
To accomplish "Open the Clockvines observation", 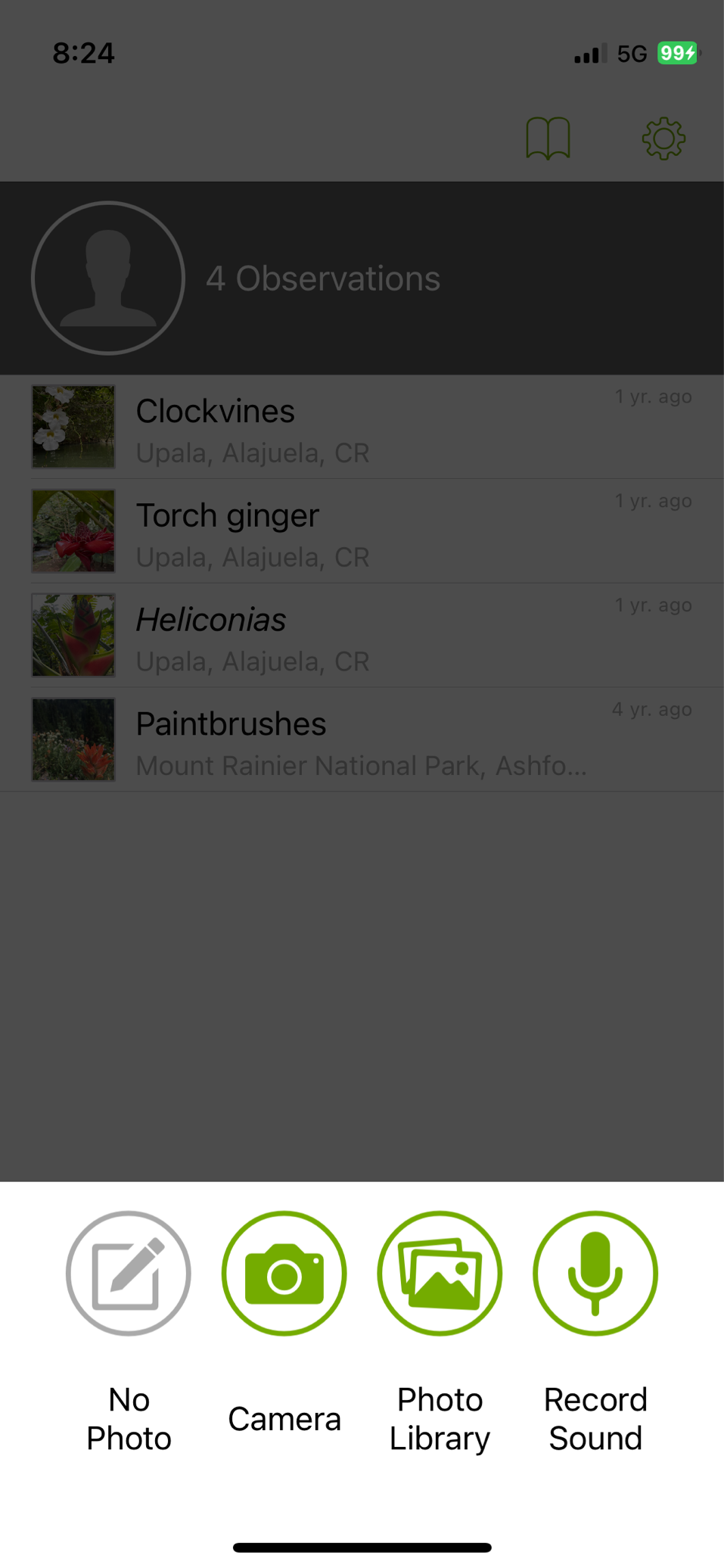I will click(362, 428).
